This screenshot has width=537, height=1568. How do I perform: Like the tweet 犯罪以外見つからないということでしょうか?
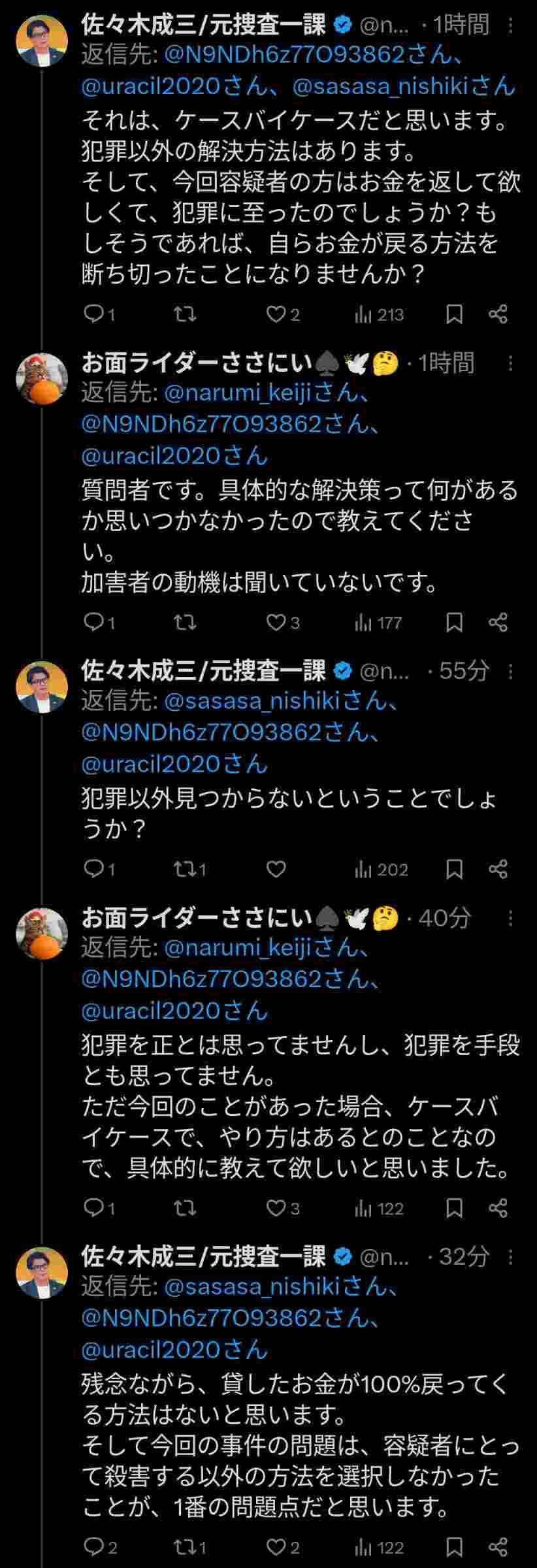[x=277, y=869]
